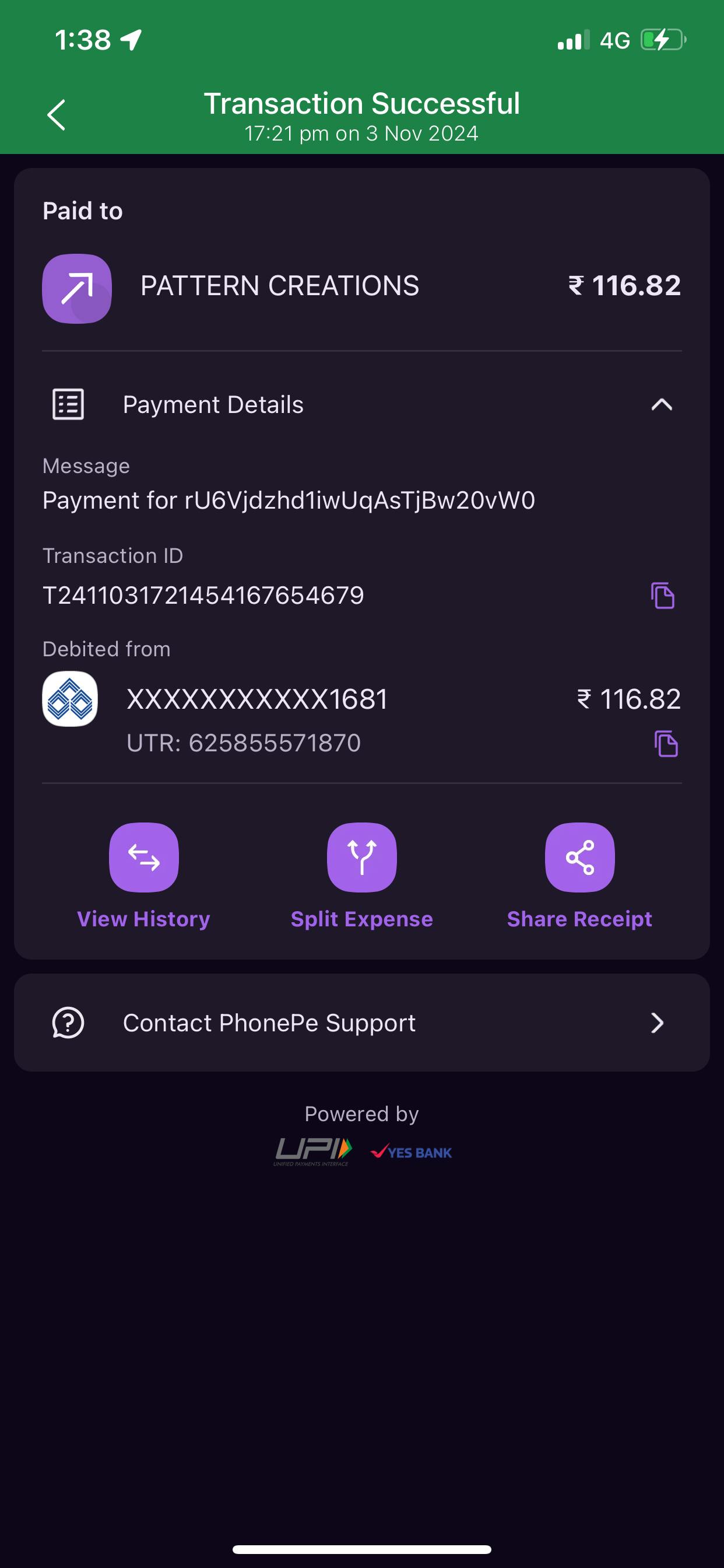This screenshot has height=1568, width=724.
Task: Copy the Transaction ID
Action: click(663, 596)
